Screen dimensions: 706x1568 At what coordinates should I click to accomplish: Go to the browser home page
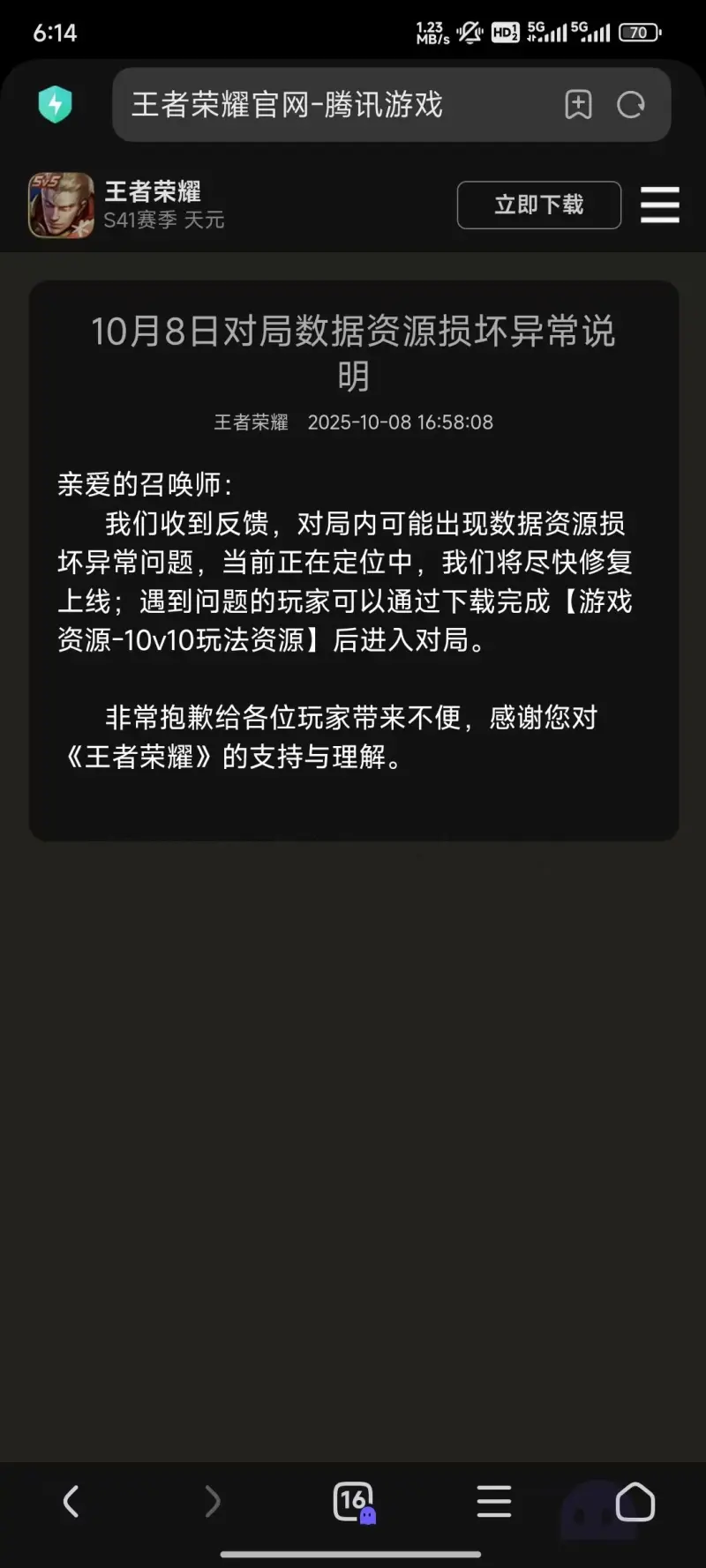pyautogui.click(x=635, y=1500)
